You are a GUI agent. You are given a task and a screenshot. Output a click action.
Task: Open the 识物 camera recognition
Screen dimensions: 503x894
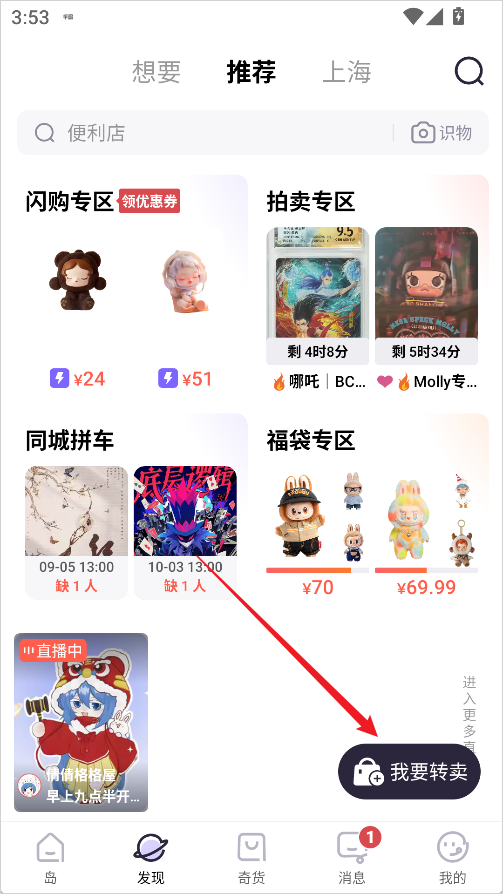pos(442,133)
